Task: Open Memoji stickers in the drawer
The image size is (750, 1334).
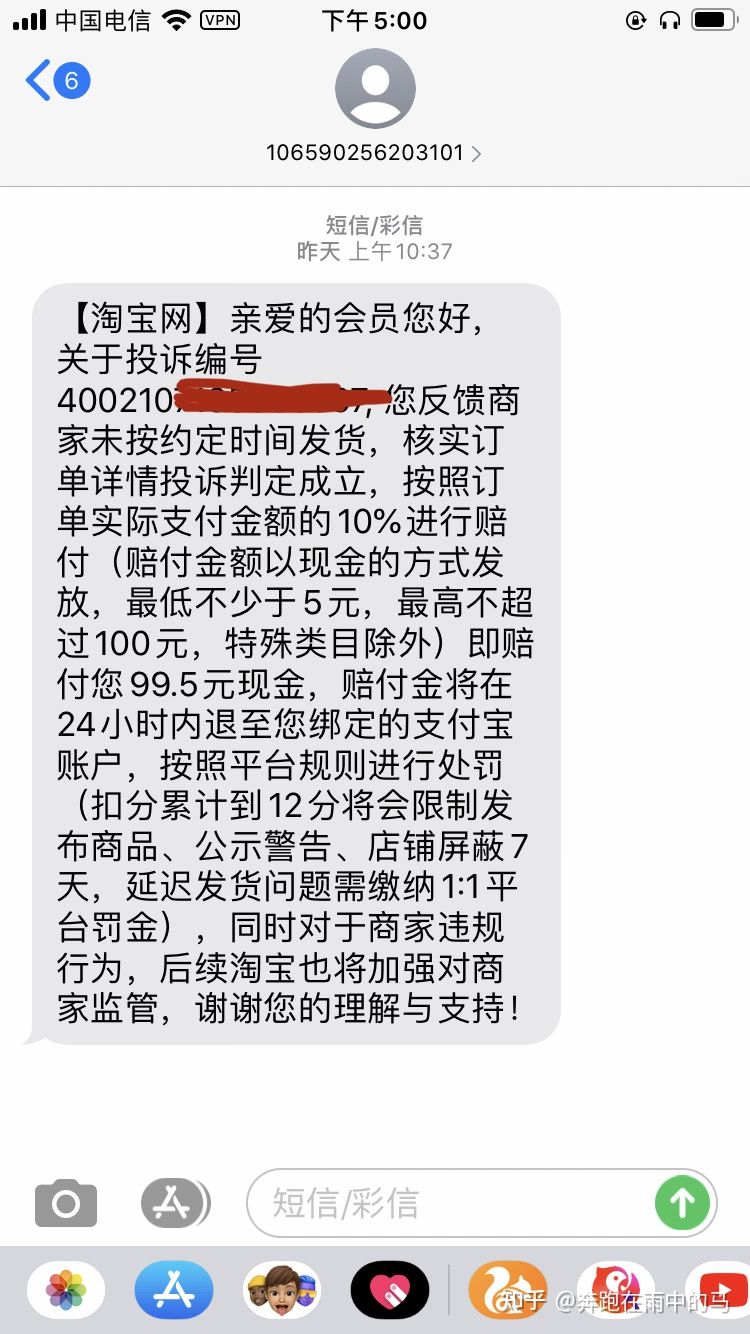Action: 282,1290
